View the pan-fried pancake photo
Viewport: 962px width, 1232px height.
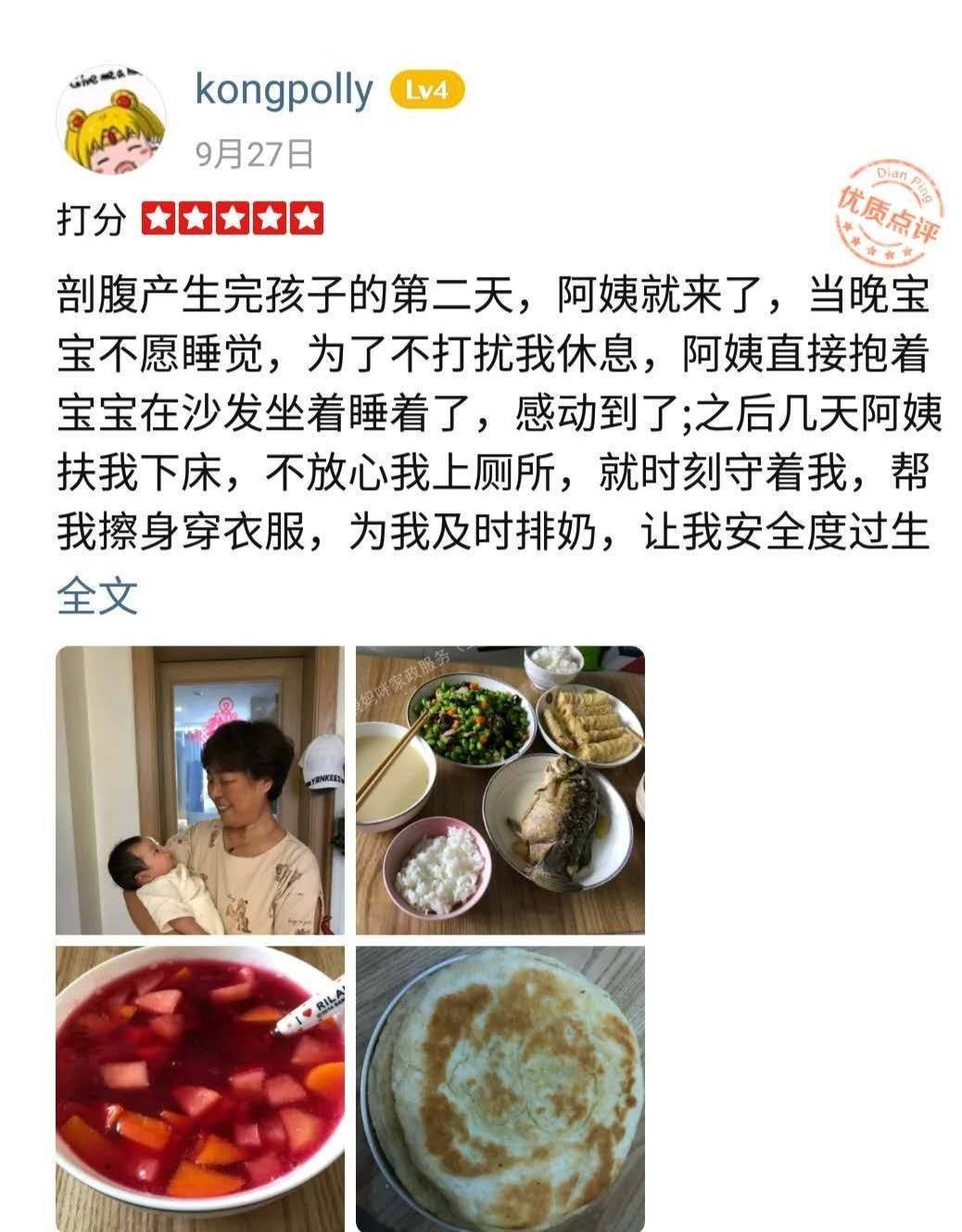(x=500, y=1087)
